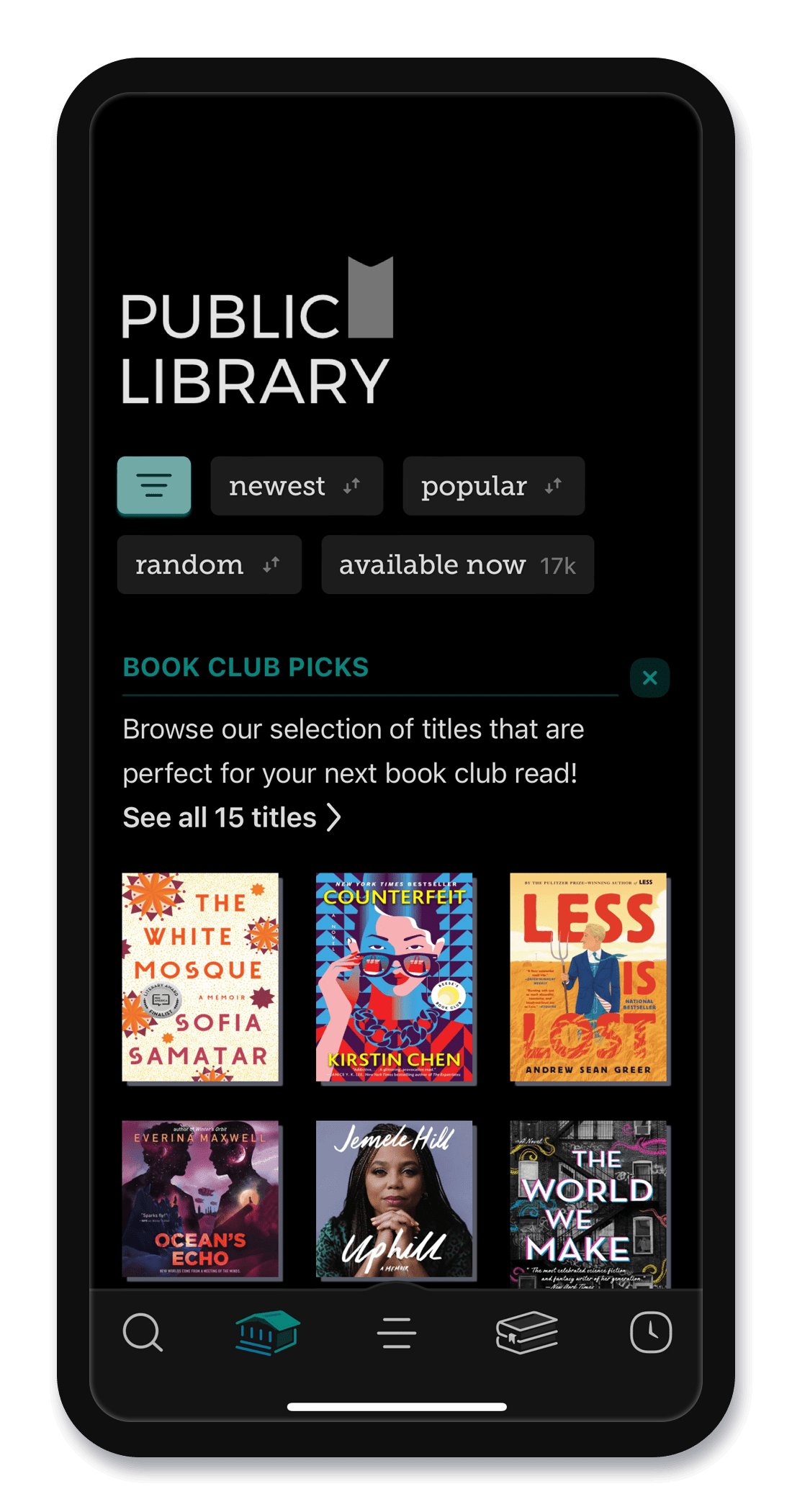Viewport: 792px width, 1512px height.
Task: Dismiss the Book Club Picks section
Action: pyautogui.click(x=649, y=678)
